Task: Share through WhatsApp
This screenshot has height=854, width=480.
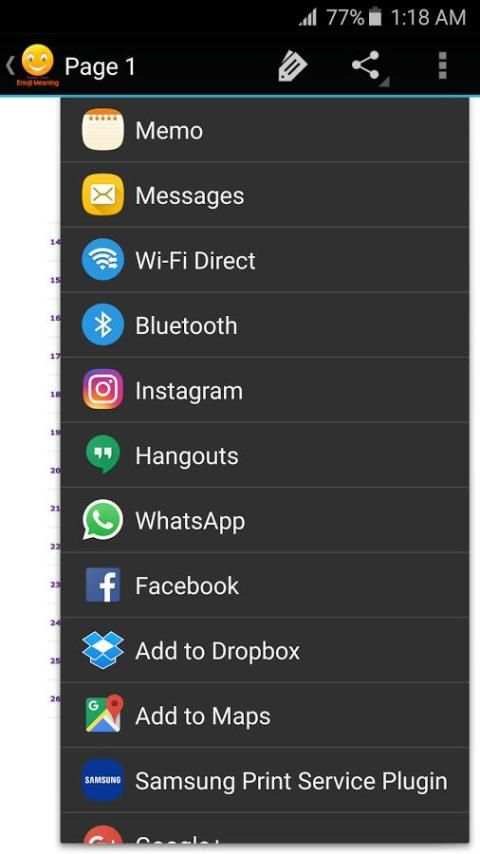Action: [x=265, y=520]
